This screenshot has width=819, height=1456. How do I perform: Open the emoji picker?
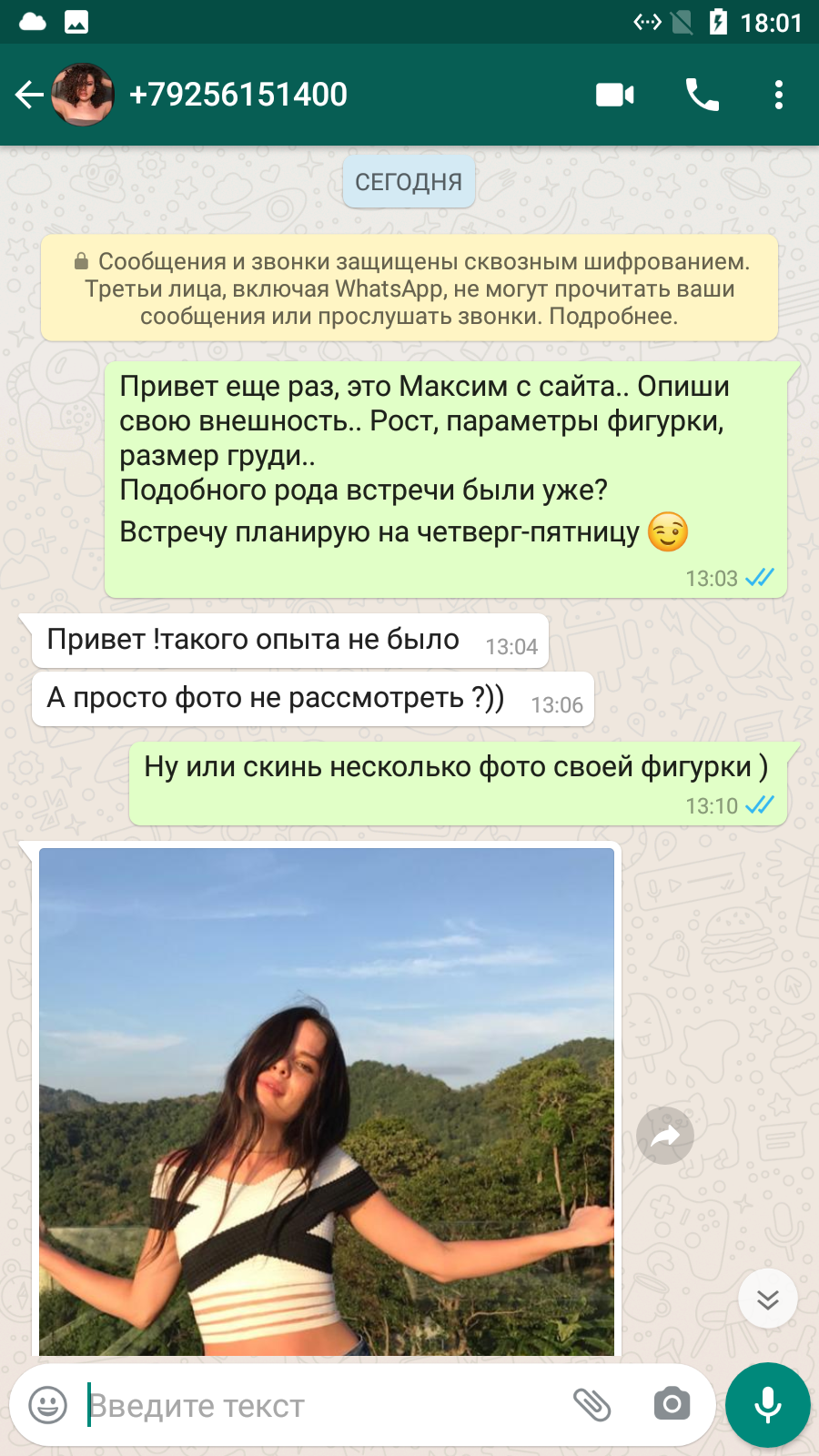click(48, 1405)
